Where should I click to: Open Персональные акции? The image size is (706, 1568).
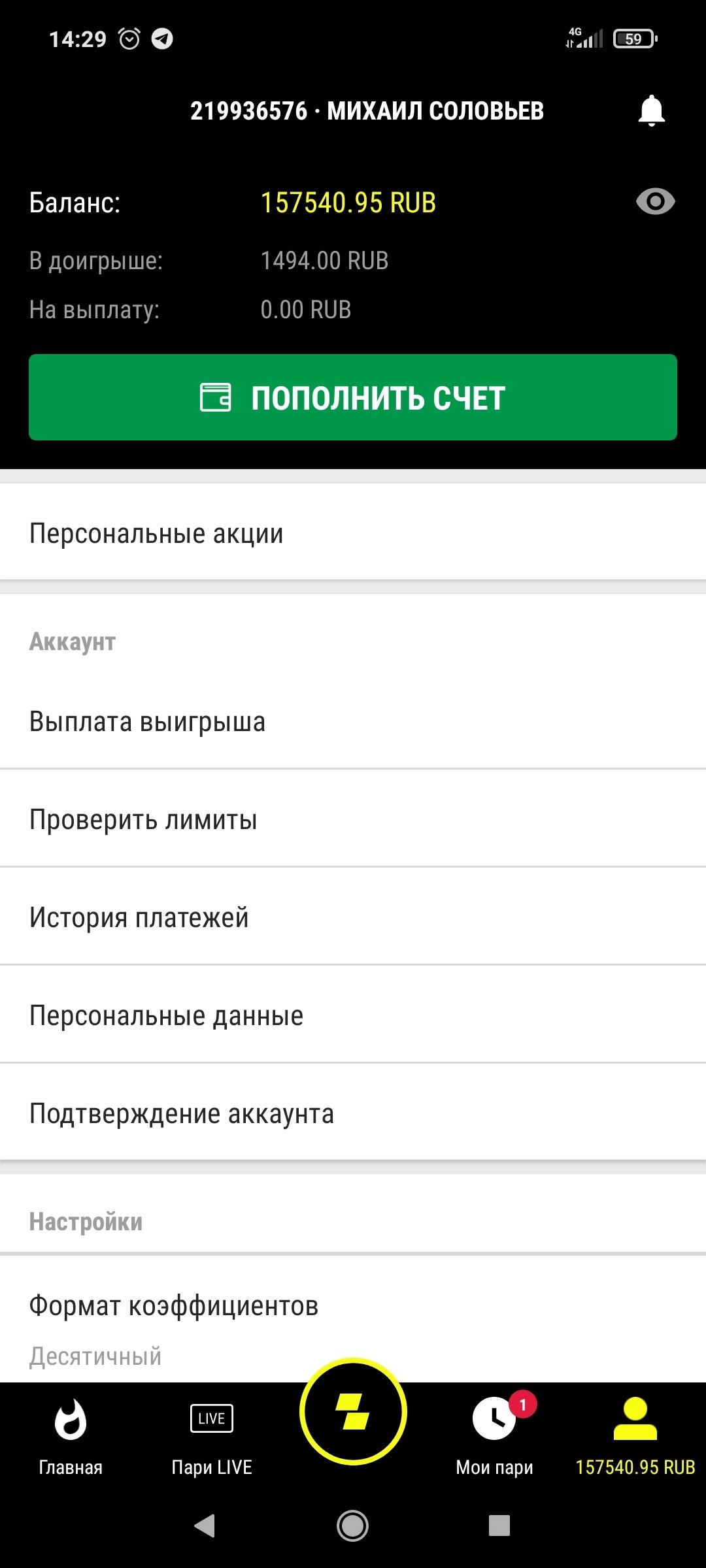coord(353,533)
